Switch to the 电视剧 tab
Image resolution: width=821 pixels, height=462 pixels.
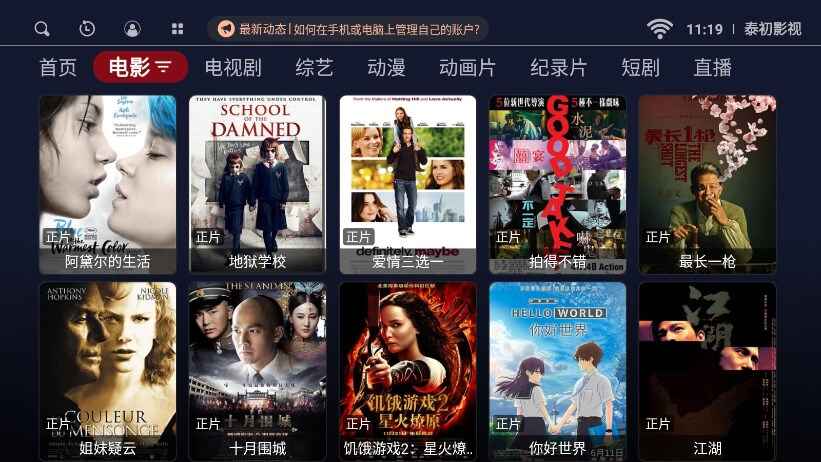coord(233,68)
